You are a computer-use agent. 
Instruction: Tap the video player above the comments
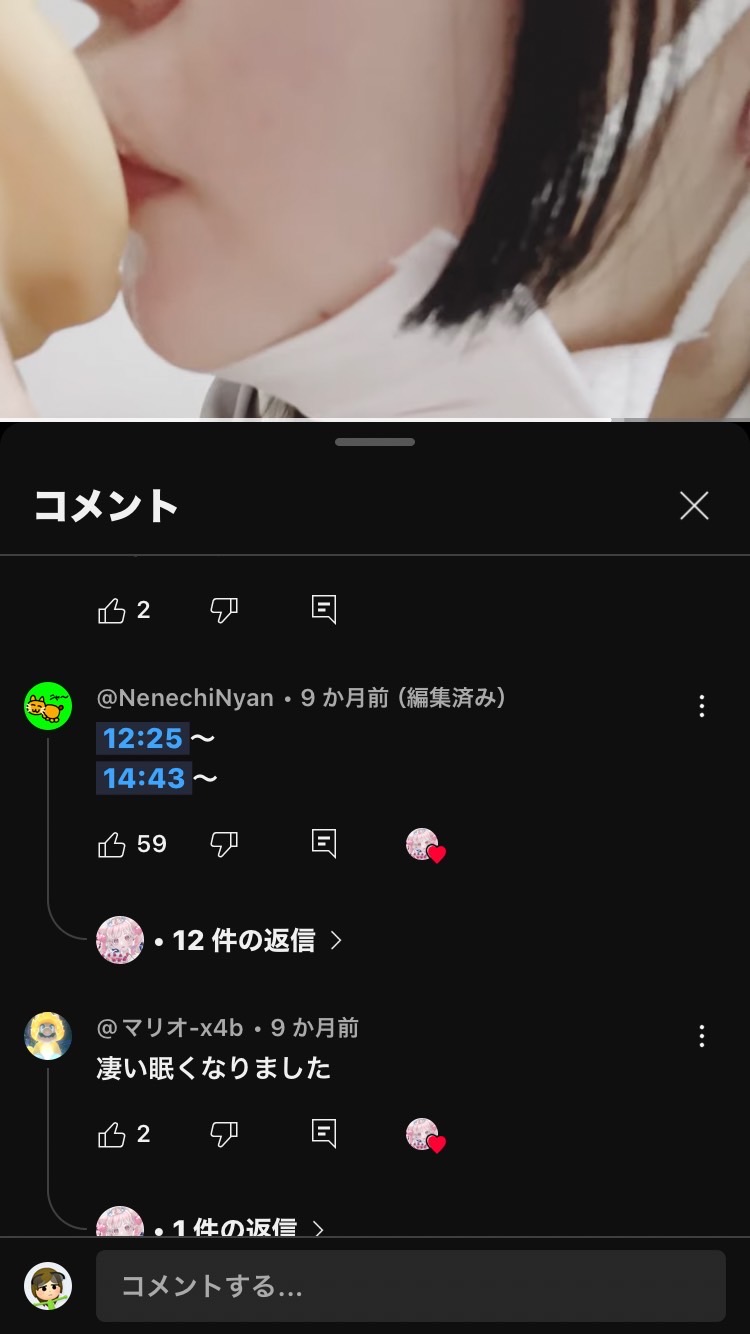tap(375, 208)
